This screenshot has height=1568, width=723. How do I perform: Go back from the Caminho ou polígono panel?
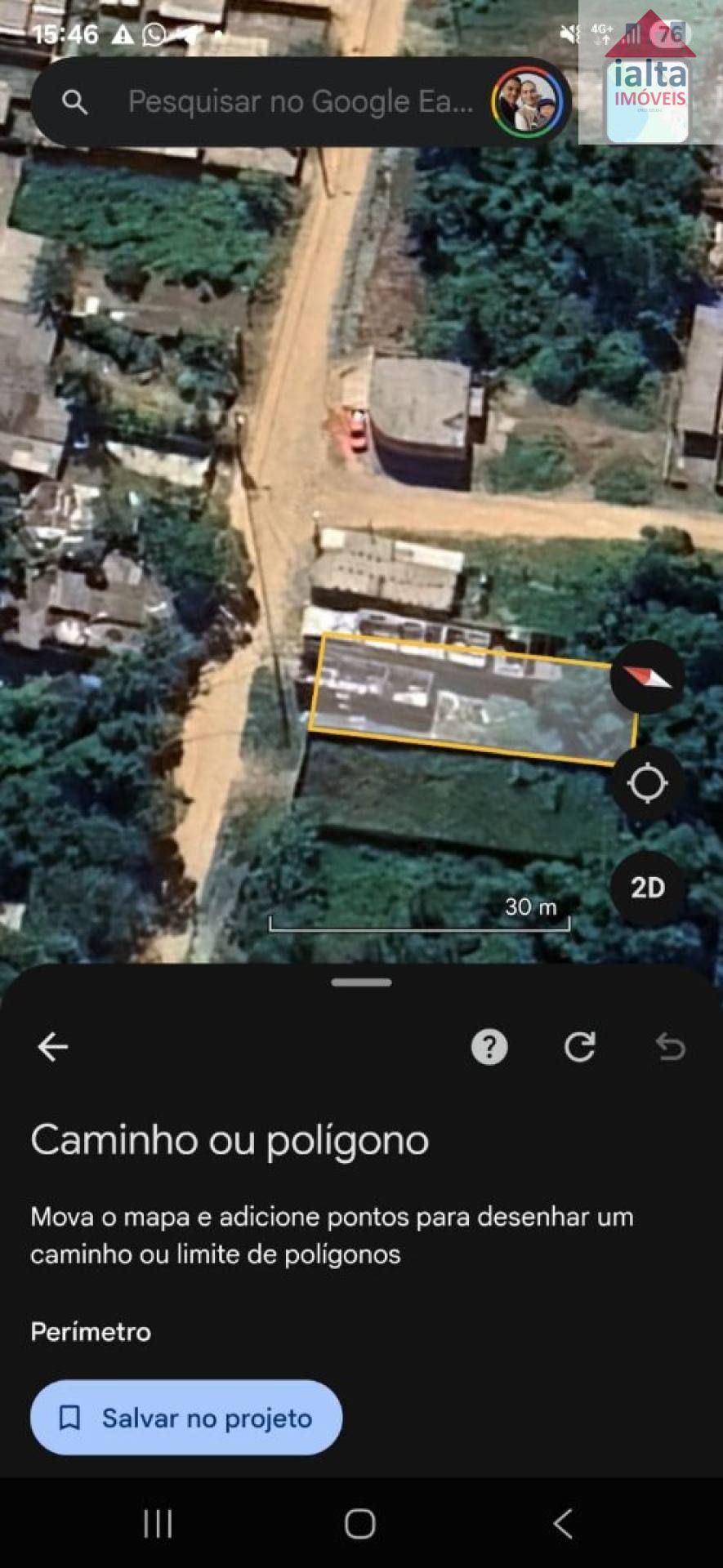pyautogui.click(x=53, y=1046)
